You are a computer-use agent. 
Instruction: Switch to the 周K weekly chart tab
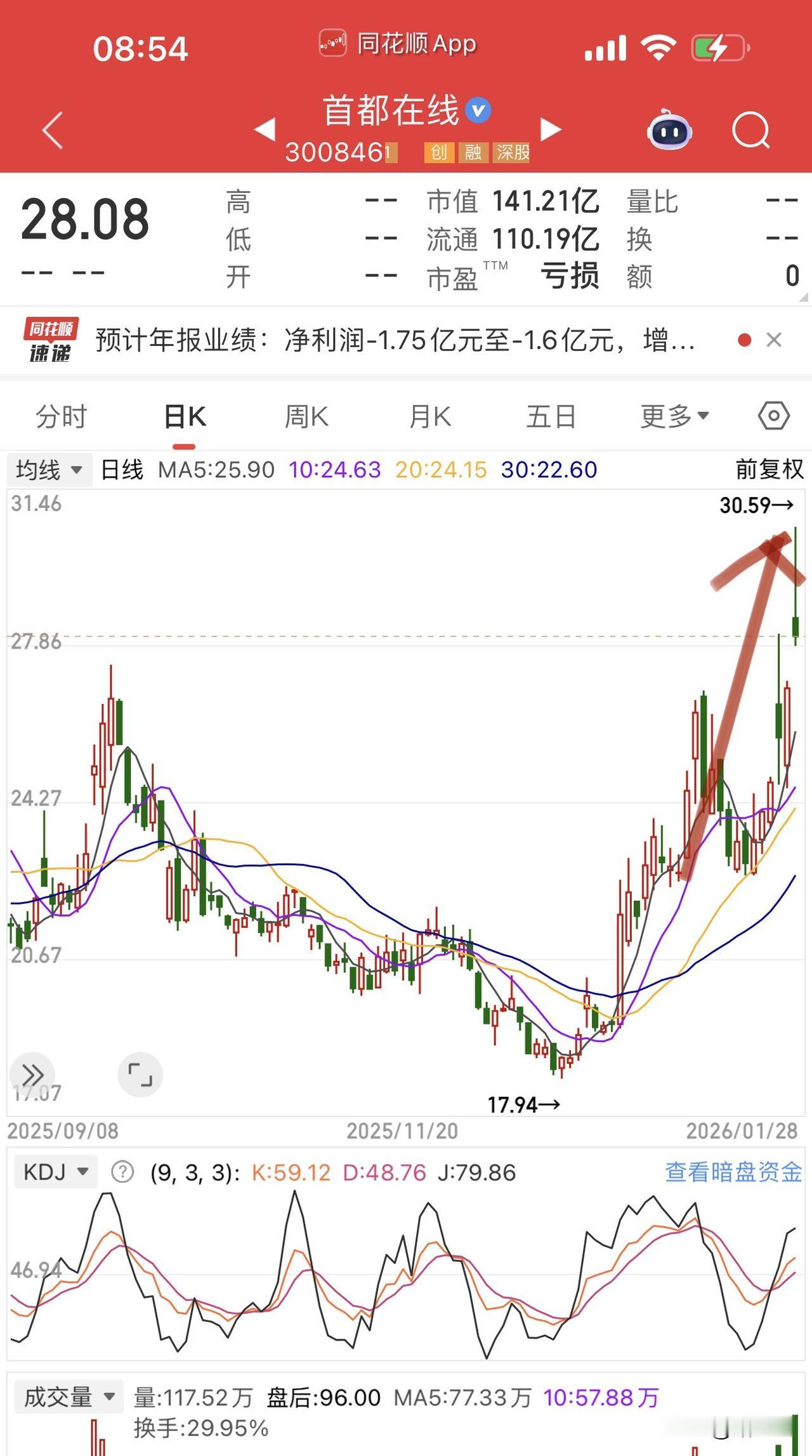[306, 416]
